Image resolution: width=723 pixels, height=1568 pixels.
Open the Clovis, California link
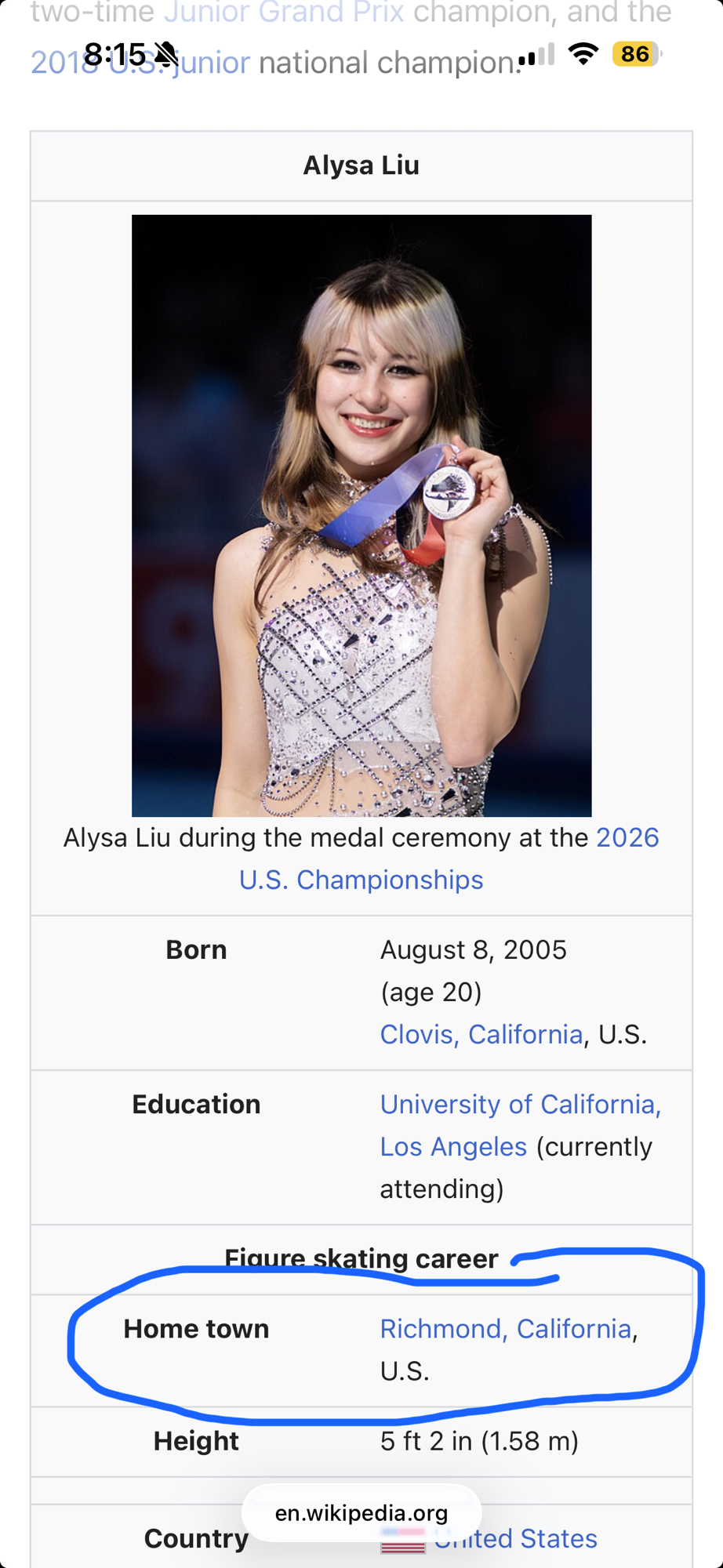pyautogui.click(x=481, y=1034)
